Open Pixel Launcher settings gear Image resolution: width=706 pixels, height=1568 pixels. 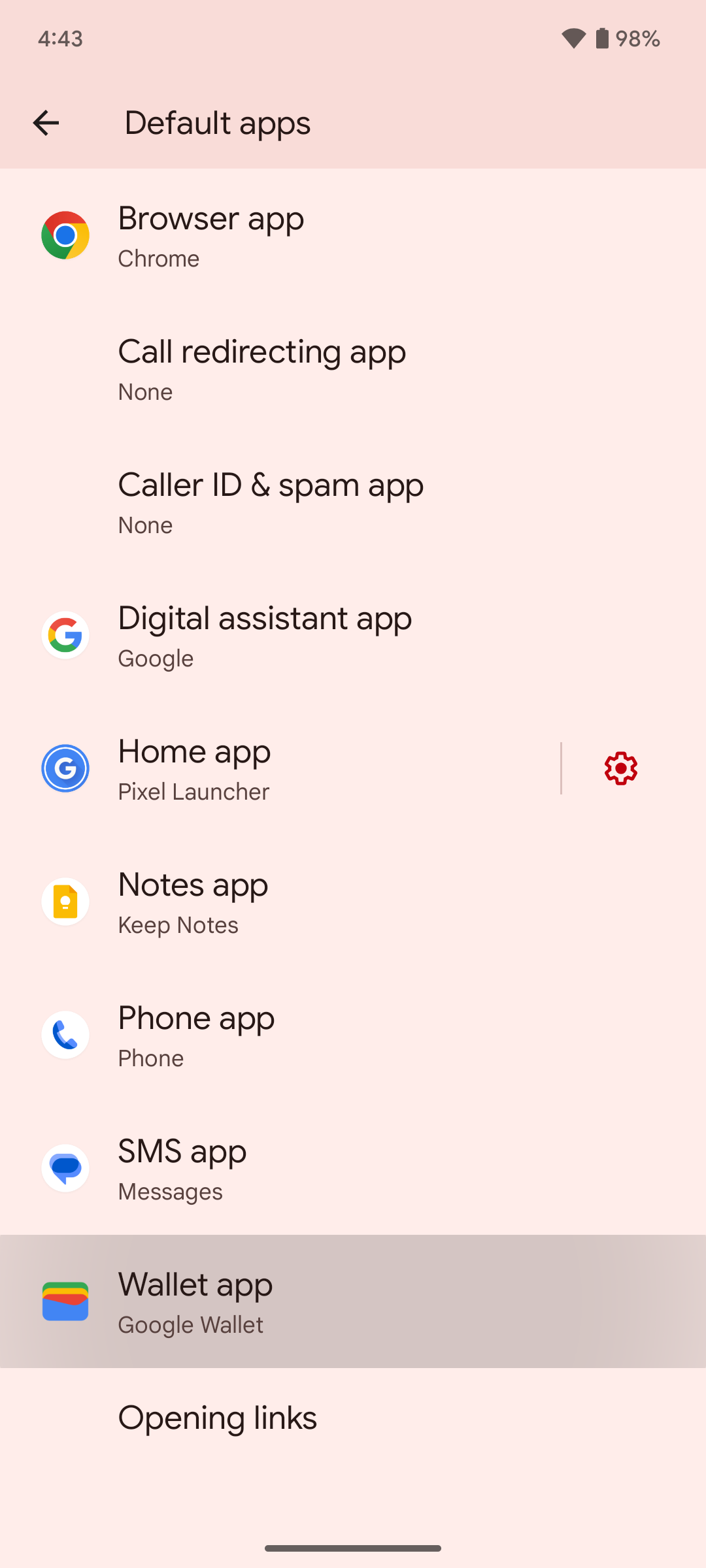(620, 769)
